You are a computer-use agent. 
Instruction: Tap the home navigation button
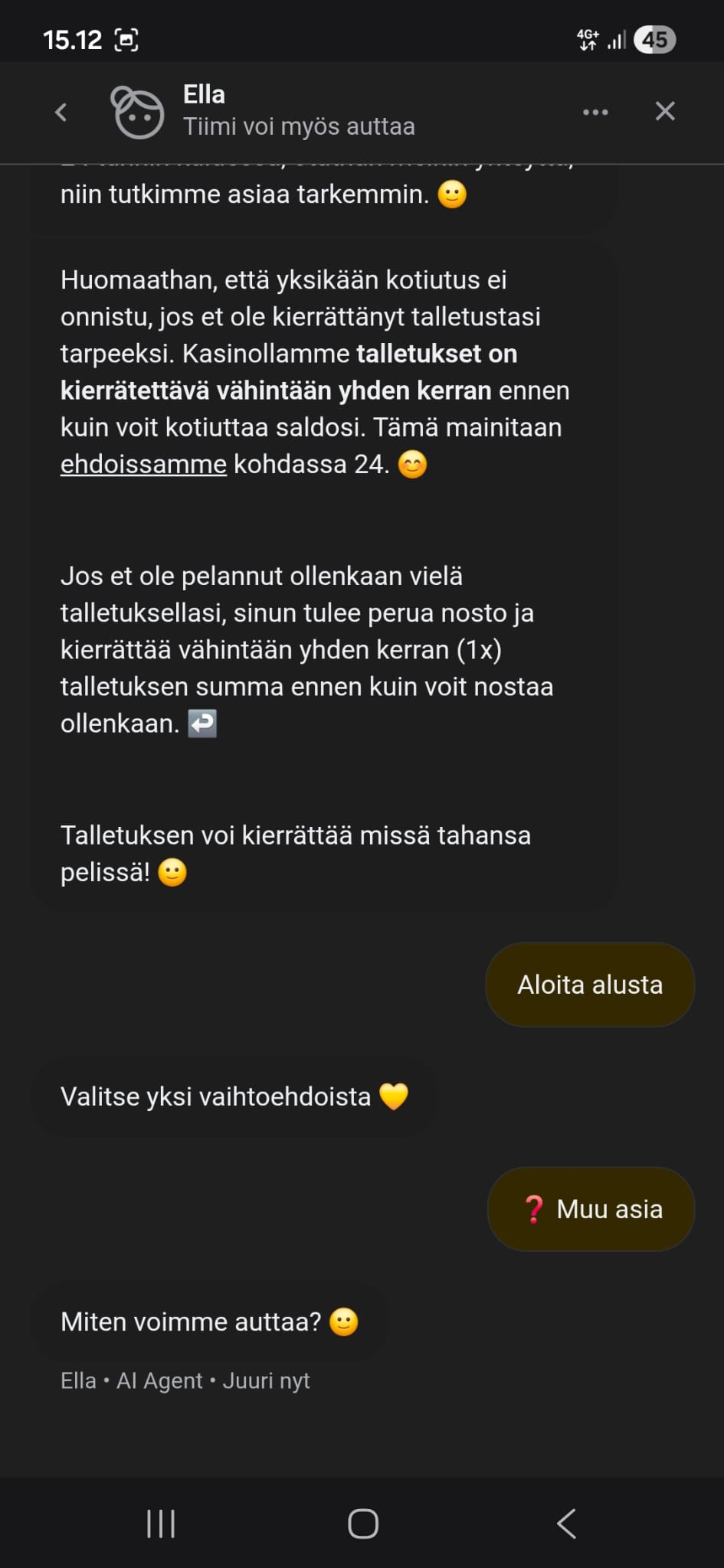click(362, 1523)
